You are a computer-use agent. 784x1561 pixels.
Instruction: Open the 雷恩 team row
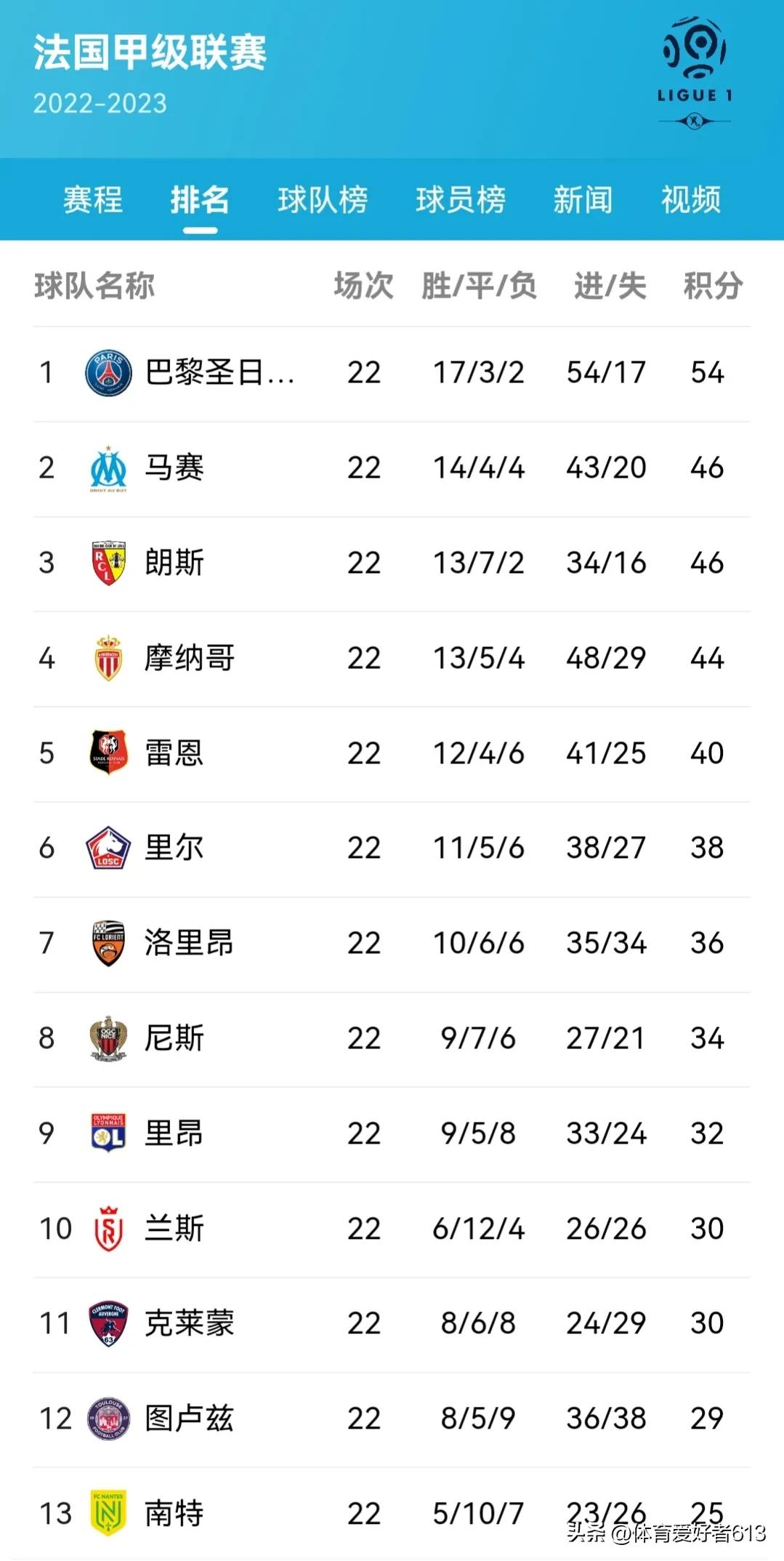174,753
